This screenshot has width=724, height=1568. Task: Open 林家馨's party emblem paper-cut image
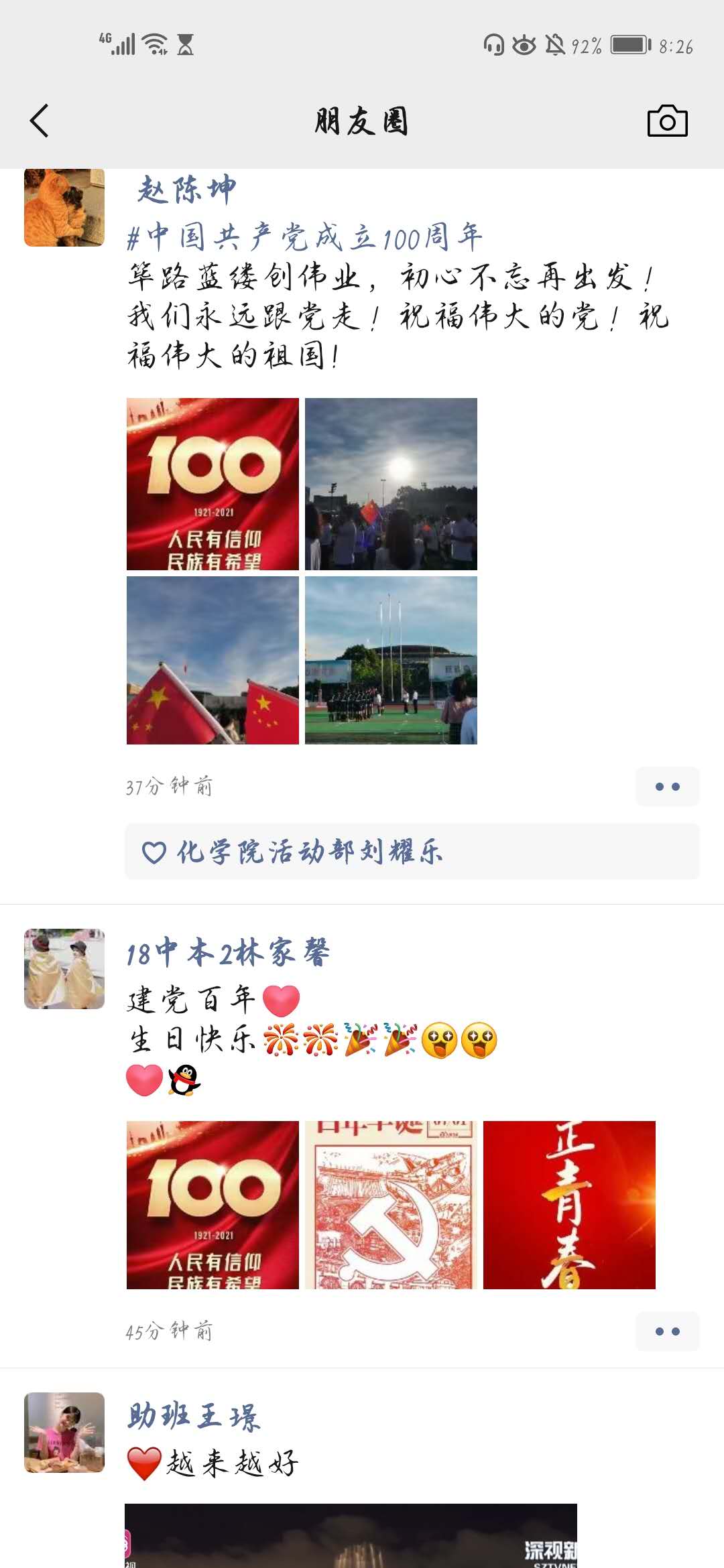[391, 1205]
